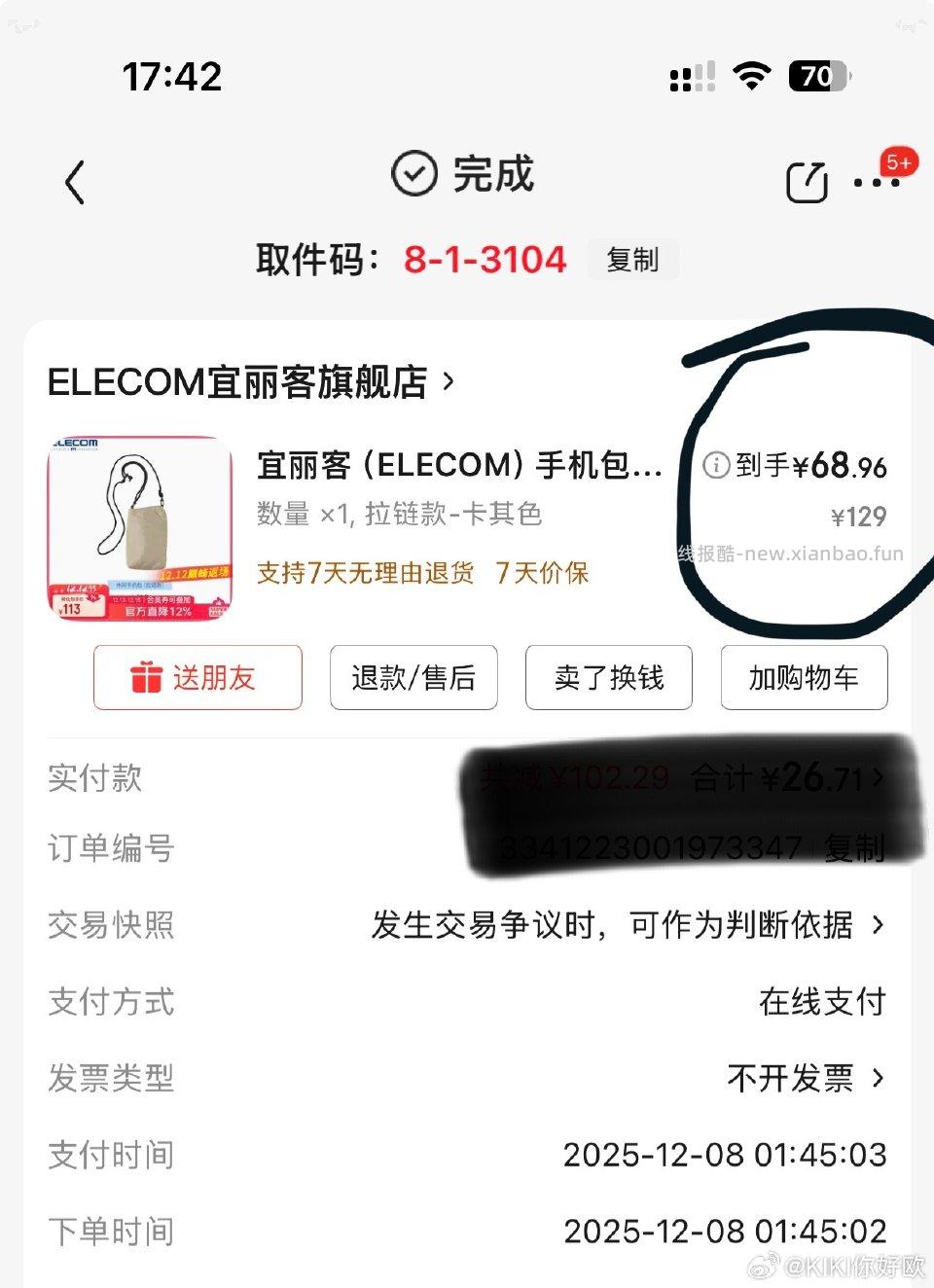The image size is (934, 1288).
Task: Tap 复制 to copy pickup code 8-1-3104
Action: (632, 260)
